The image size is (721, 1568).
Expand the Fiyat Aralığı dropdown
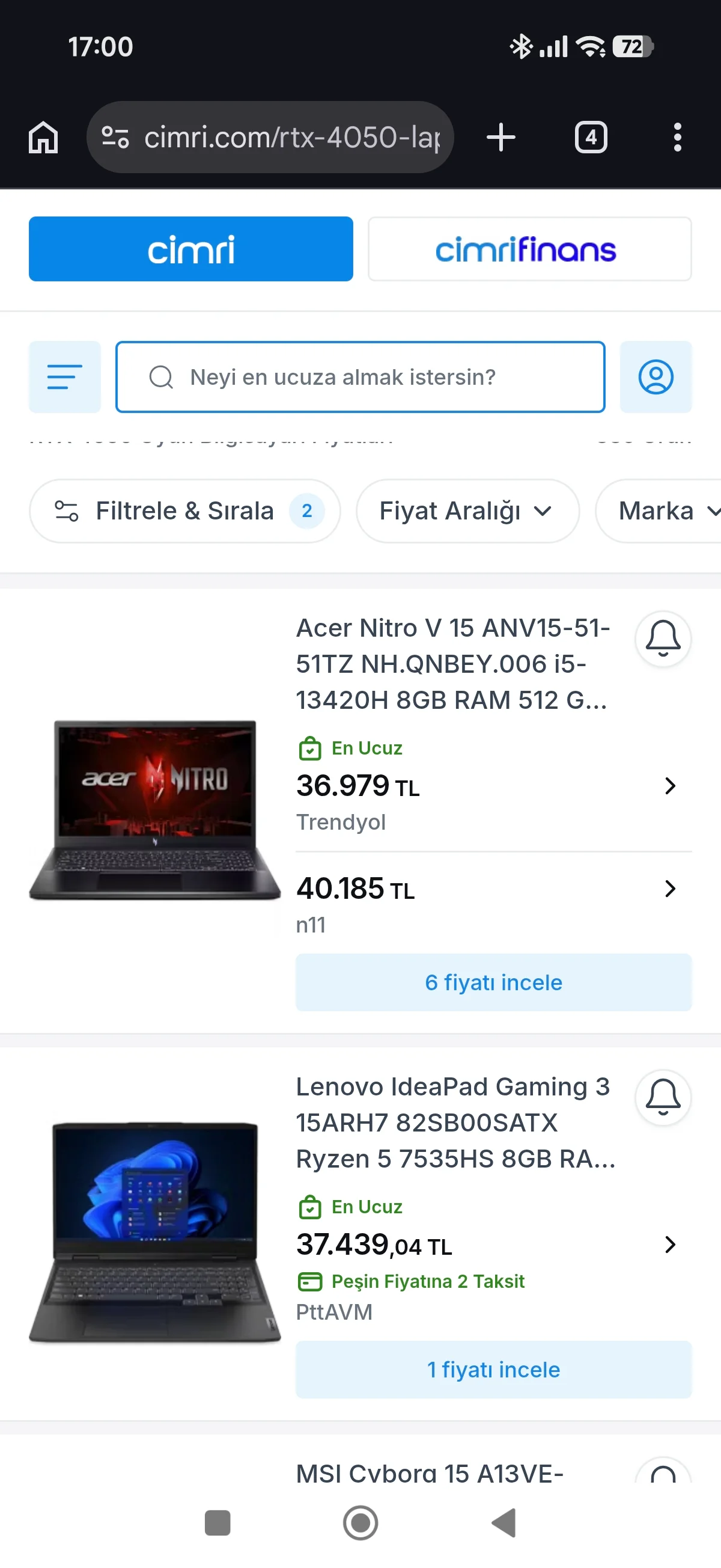tap(467, 510)
